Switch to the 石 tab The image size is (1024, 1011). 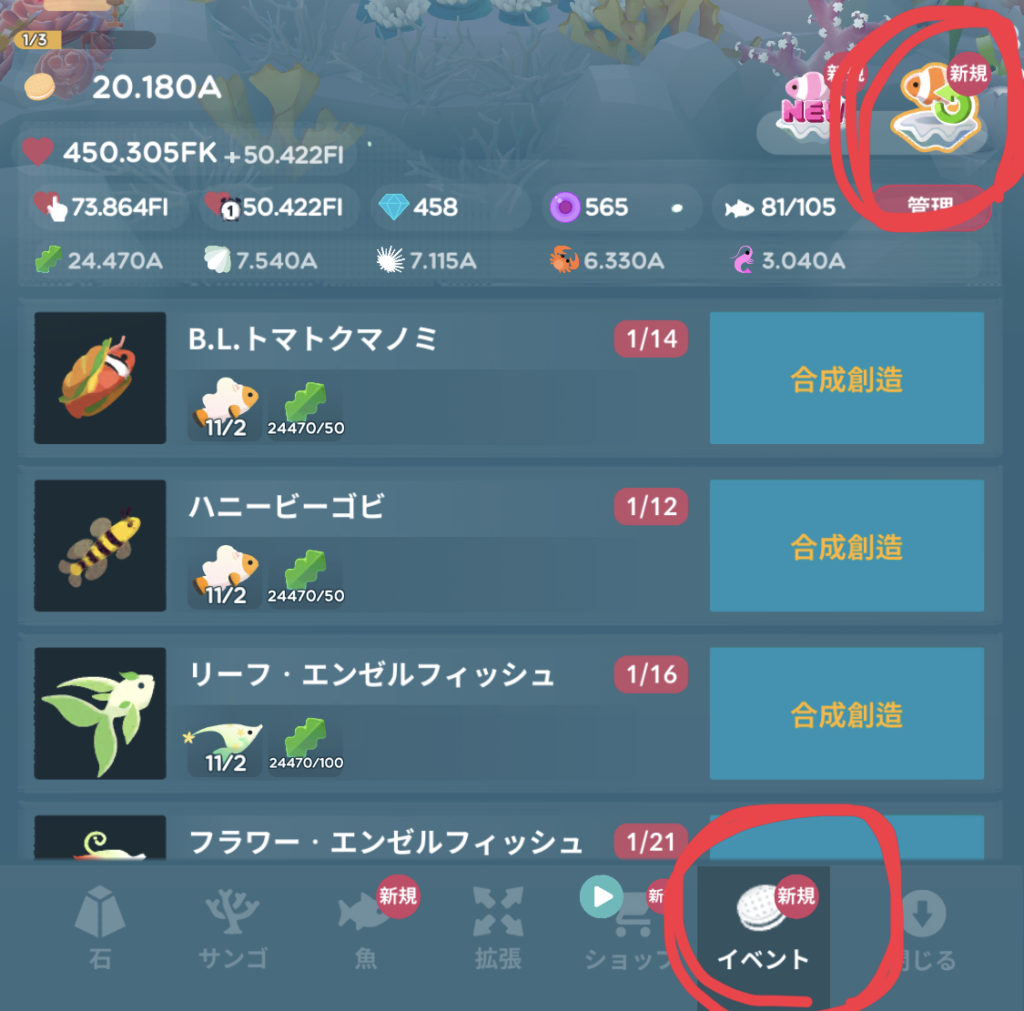(x=99, y=928)
